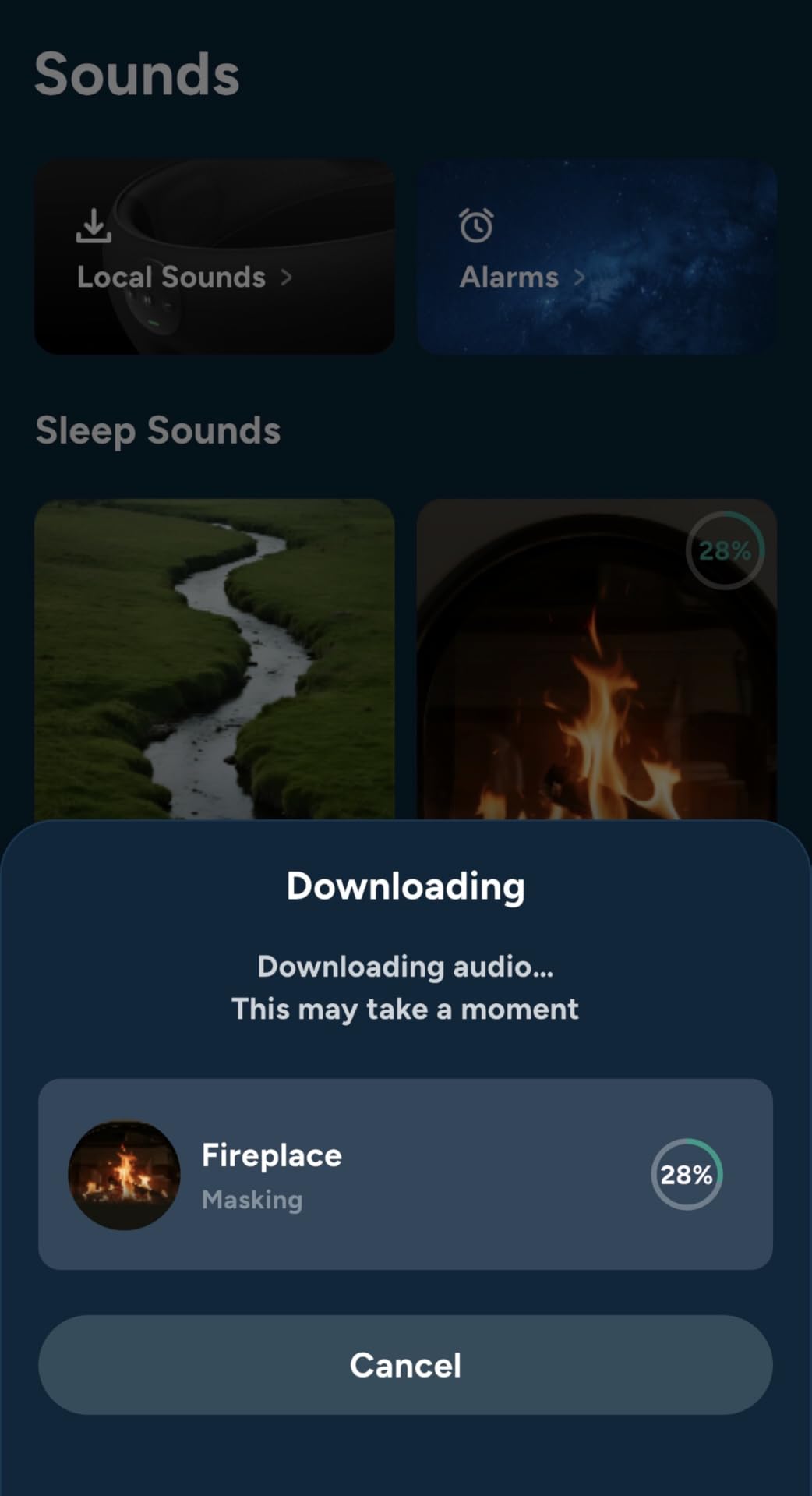Tap the Masking subtitle under Fireplace
The image size is (812, 1496).
click(x=252, y=1201)
